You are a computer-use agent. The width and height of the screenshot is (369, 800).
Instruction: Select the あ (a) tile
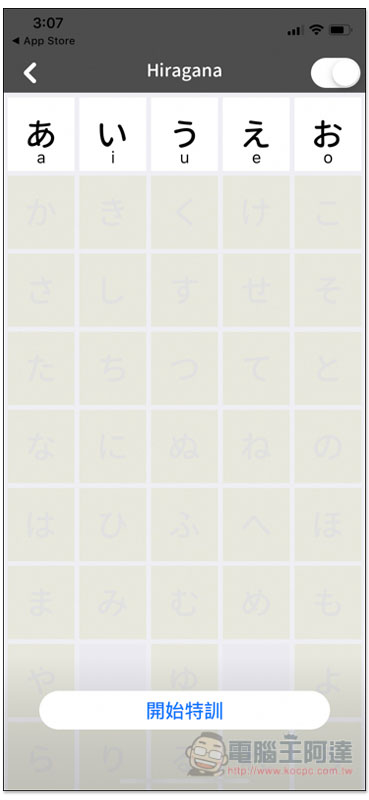(x=41, y=134)
